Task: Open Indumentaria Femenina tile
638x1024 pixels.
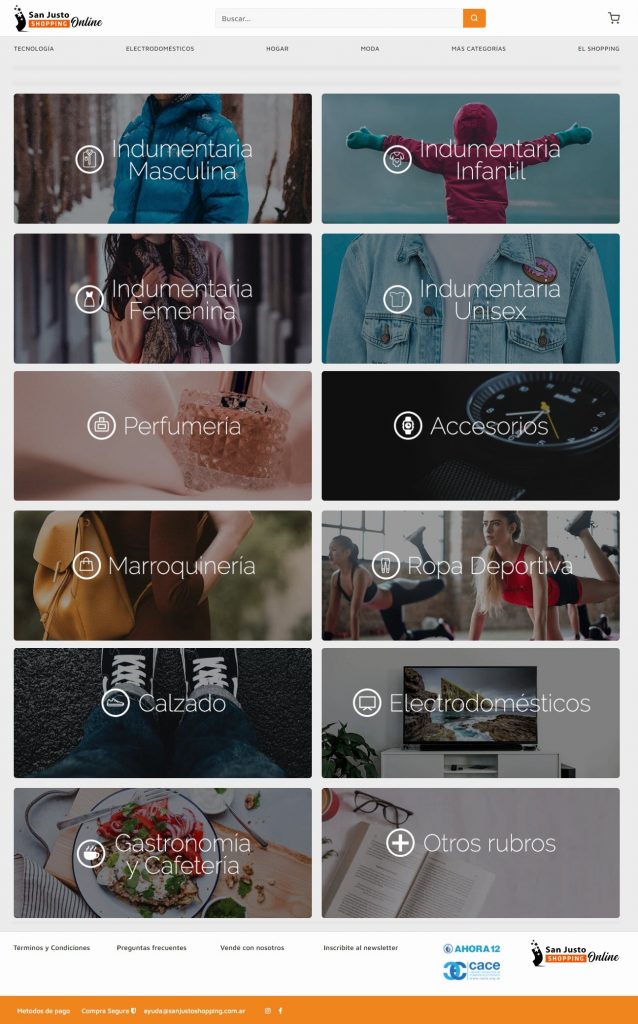Action: 163,298
